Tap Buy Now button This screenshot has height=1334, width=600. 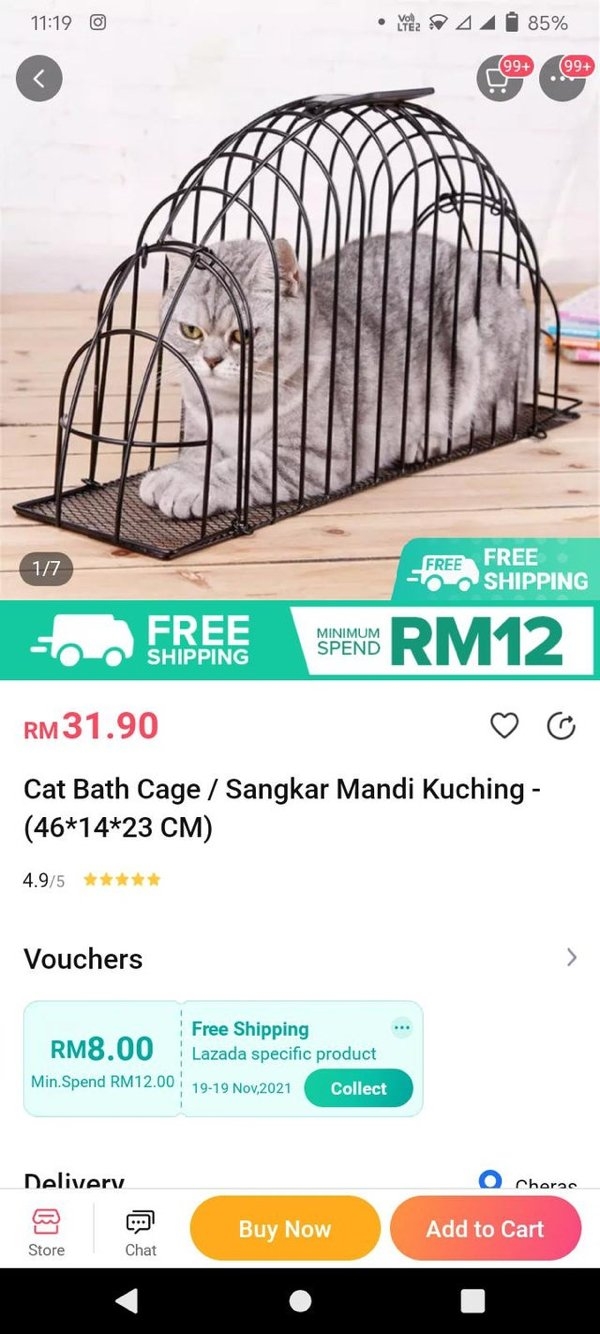coord(285,1229)
